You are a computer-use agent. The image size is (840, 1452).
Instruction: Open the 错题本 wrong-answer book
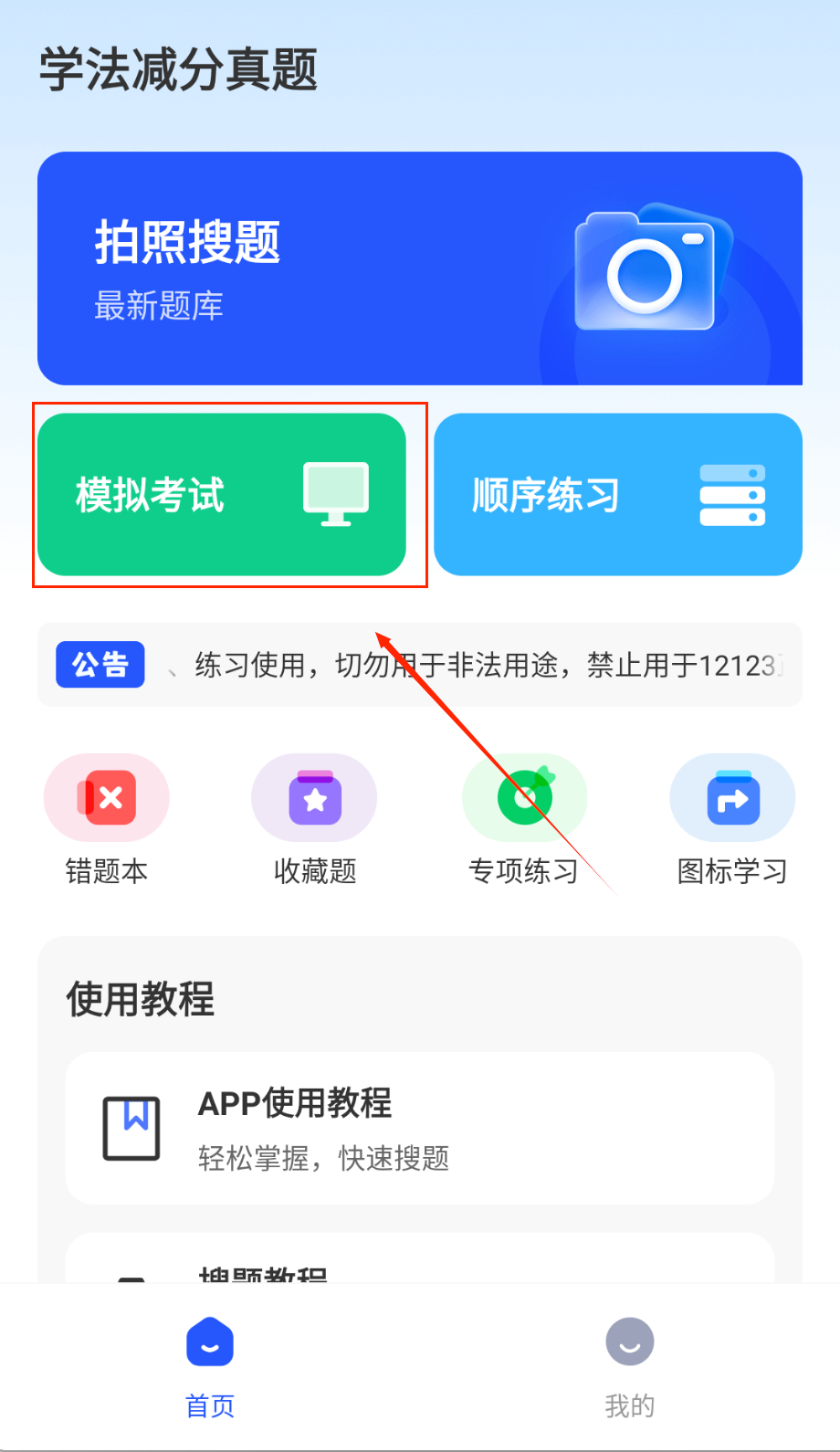(107, 819)
